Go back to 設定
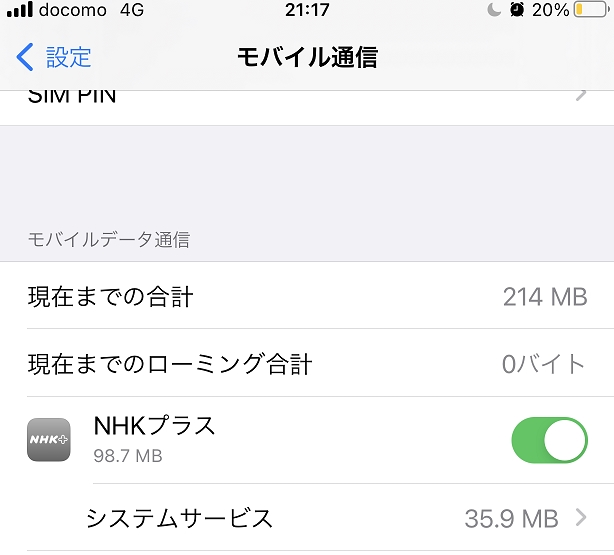The height and width of the screenshot is (555, 614). point(54,57)
